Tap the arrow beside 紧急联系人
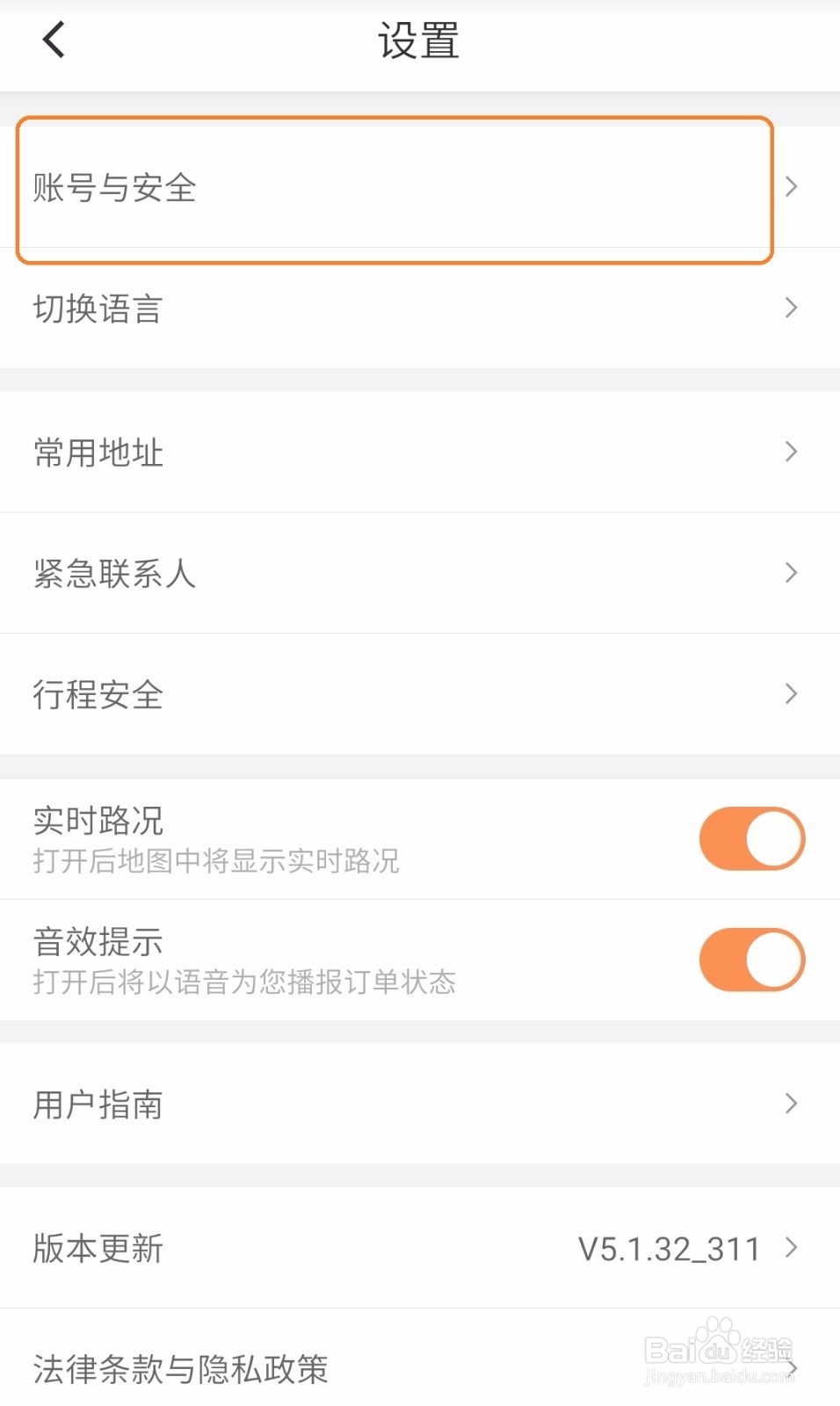Viewport: 840px width, 1406px height. tap(790, 573)
